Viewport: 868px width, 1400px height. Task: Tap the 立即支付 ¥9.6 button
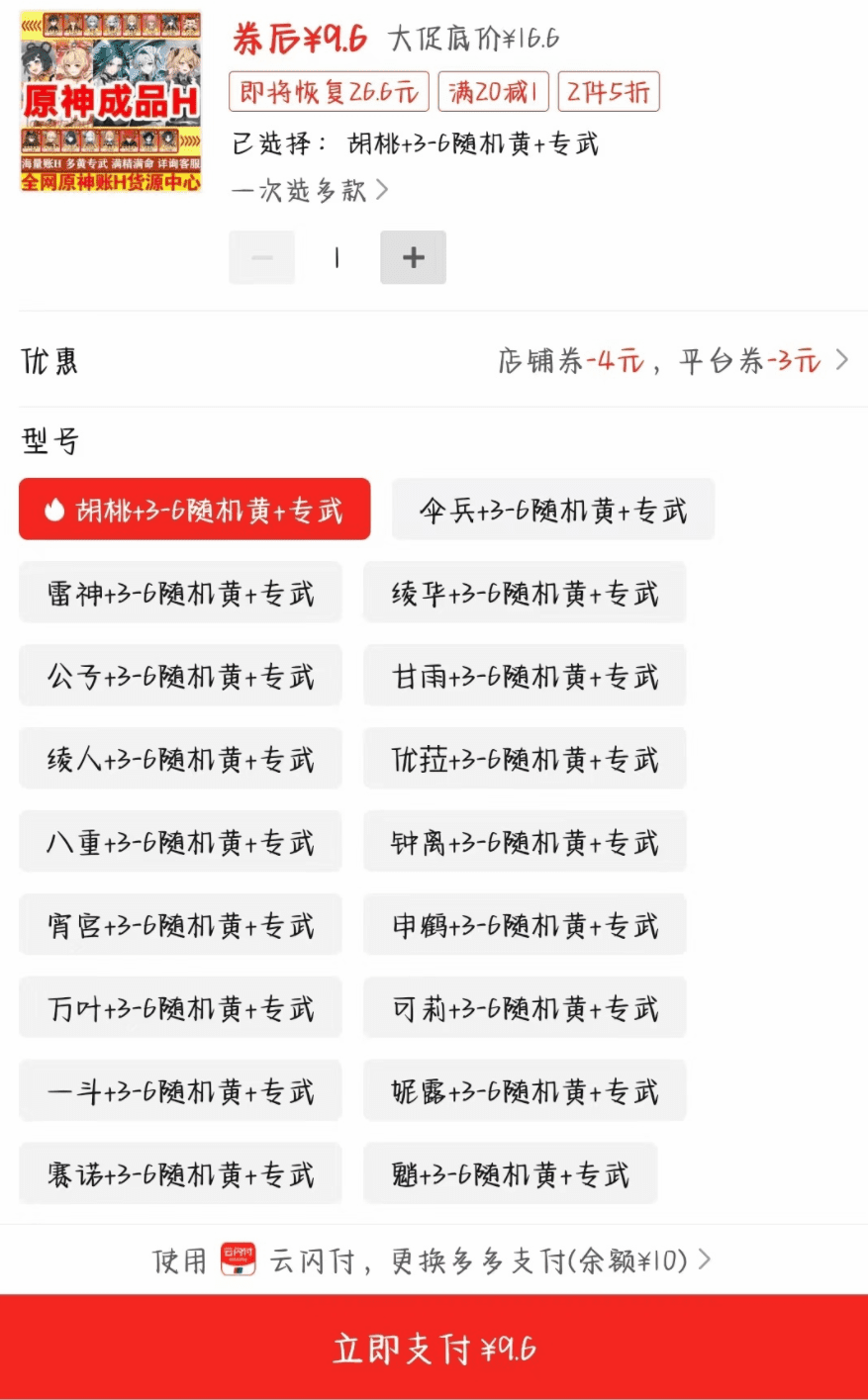[x=434, y=1347]
